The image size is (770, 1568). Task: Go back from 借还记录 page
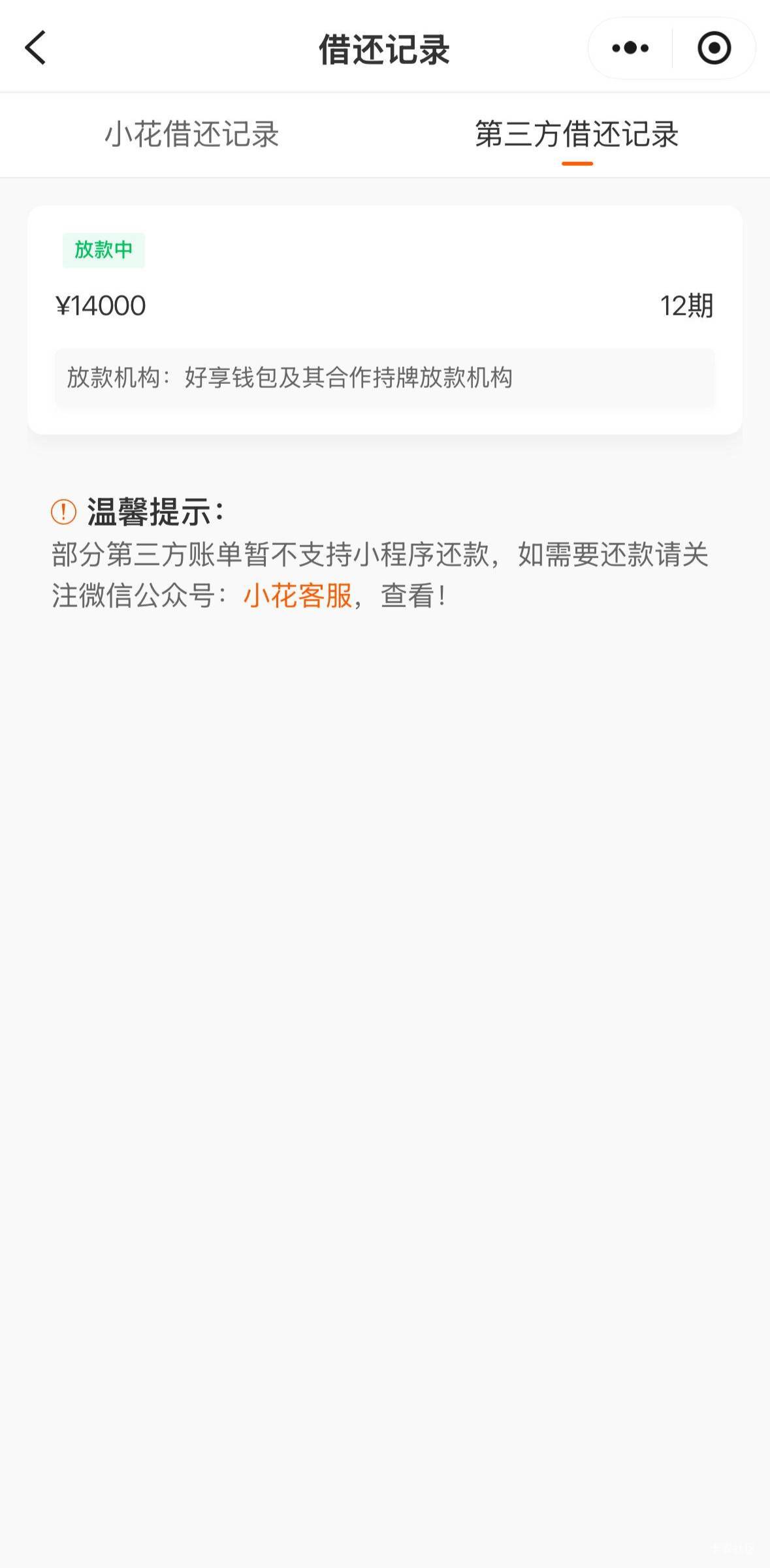point(36,48)
